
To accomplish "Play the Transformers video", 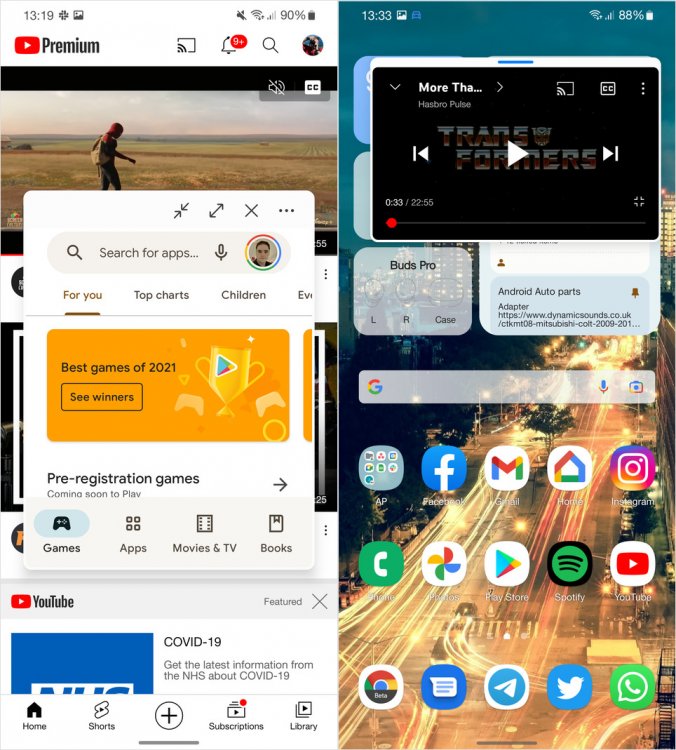I will [x=516, y=153].
